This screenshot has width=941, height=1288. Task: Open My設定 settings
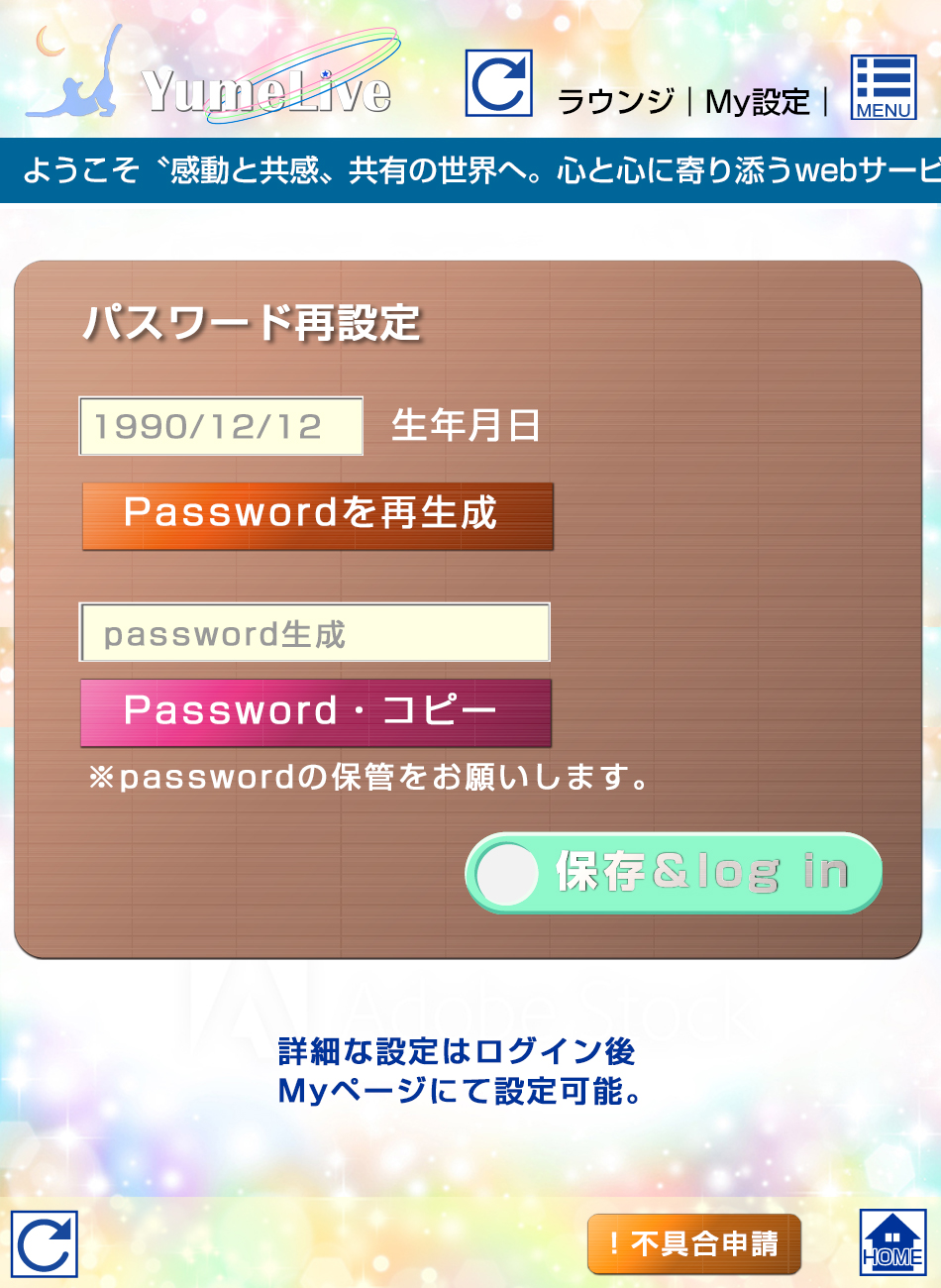(x=758, y=101)
